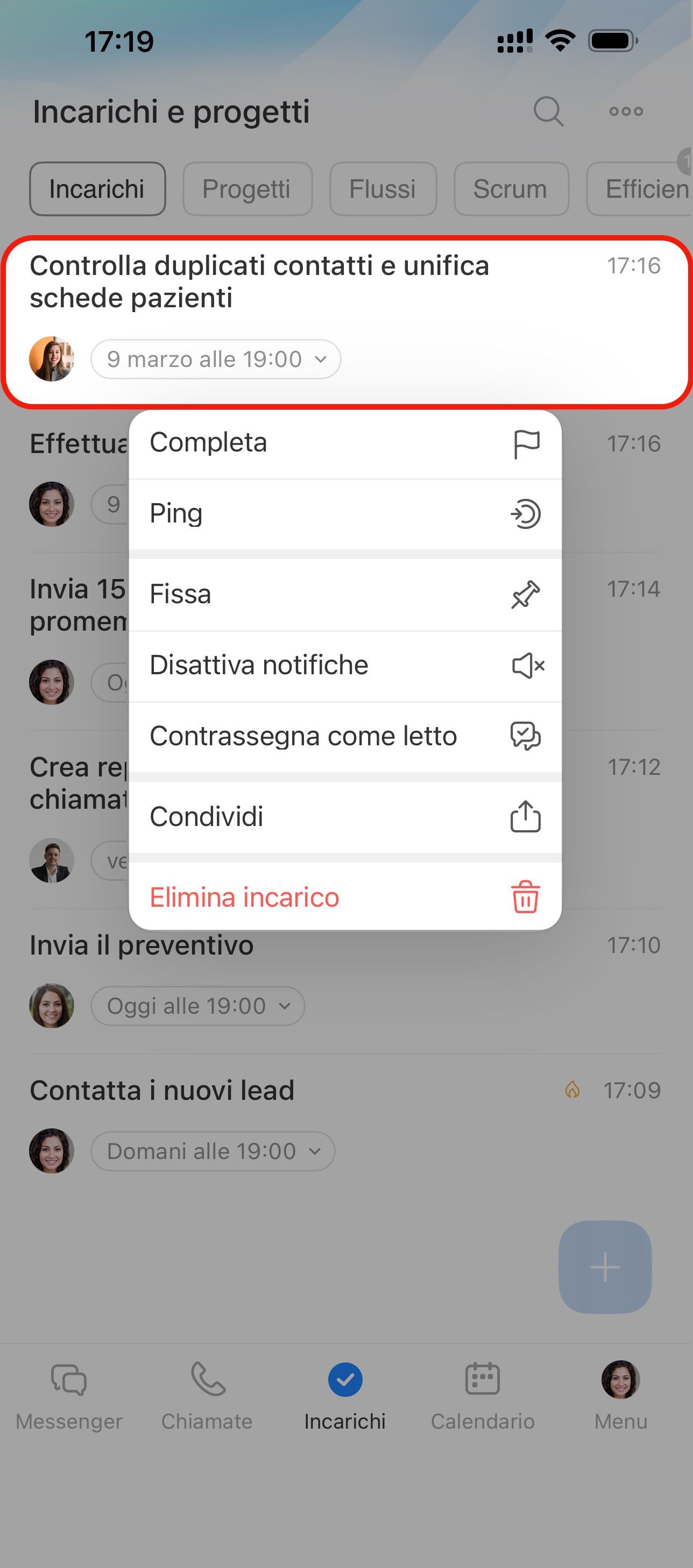Viewport: 693px width, 1568px height.
Task: Add a new task with plus button
Action: click(605, 1267)
